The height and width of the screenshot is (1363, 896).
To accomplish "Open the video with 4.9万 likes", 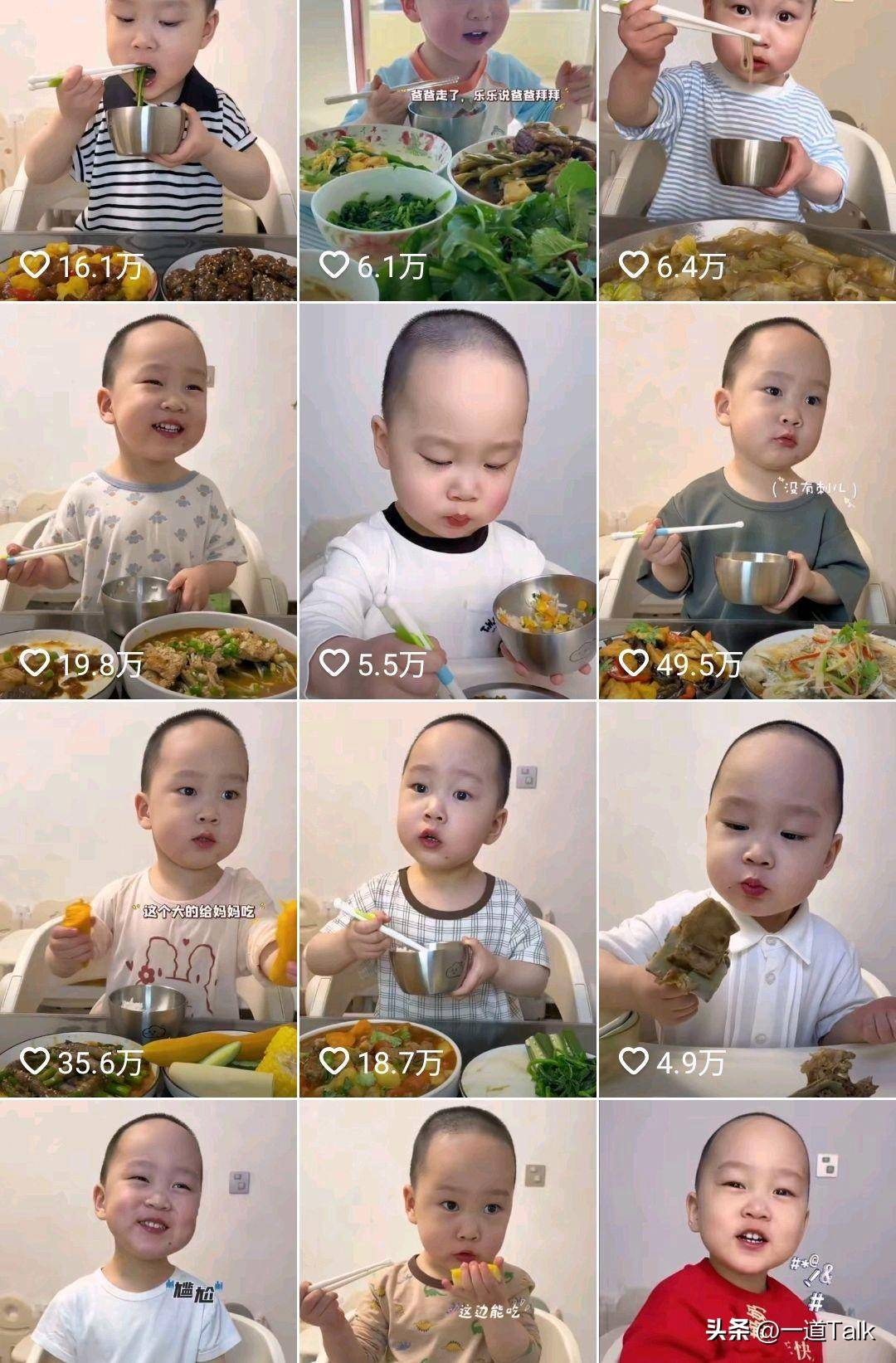I will click(747, 900).
